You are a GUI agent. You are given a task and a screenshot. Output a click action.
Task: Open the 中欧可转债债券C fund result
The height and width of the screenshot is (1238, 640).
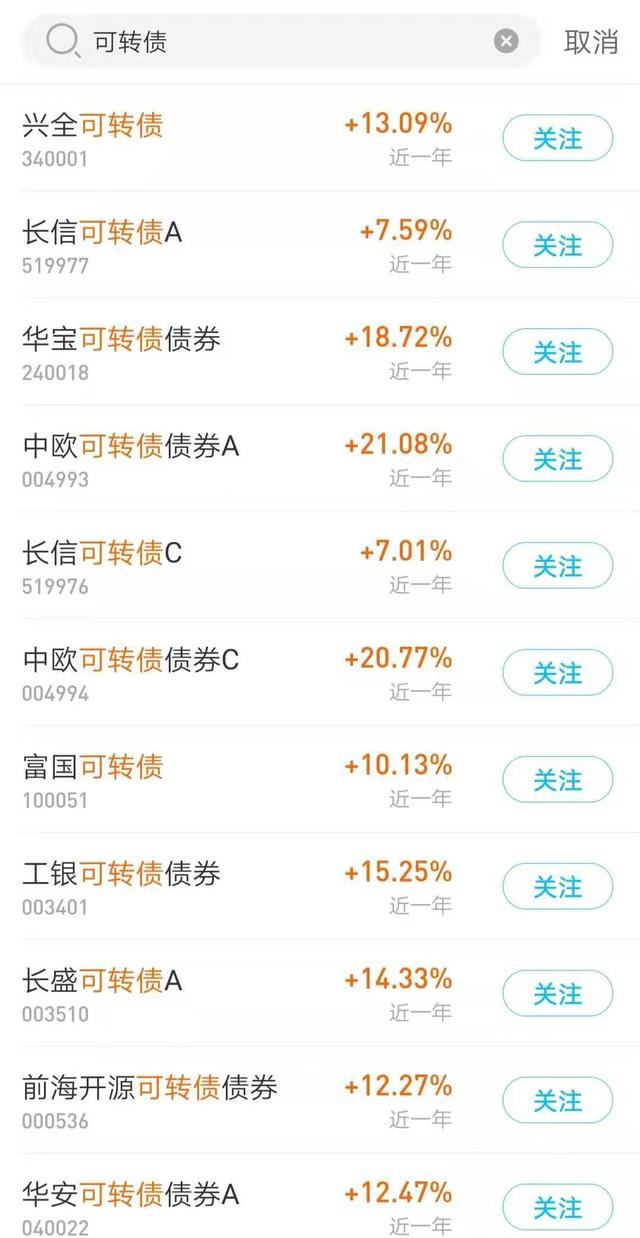[320, 673]
